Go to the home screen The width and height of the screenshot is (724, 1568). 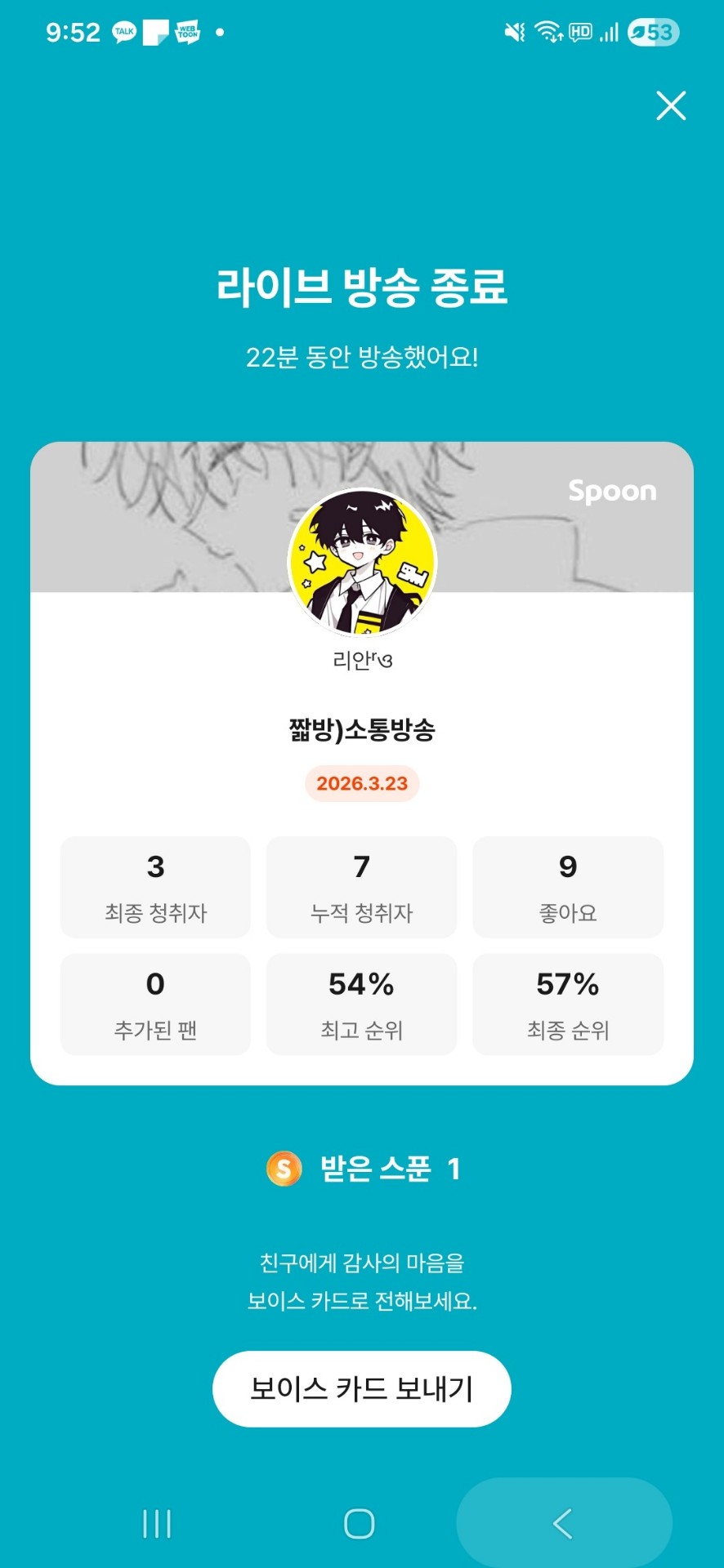point(360,1523)
